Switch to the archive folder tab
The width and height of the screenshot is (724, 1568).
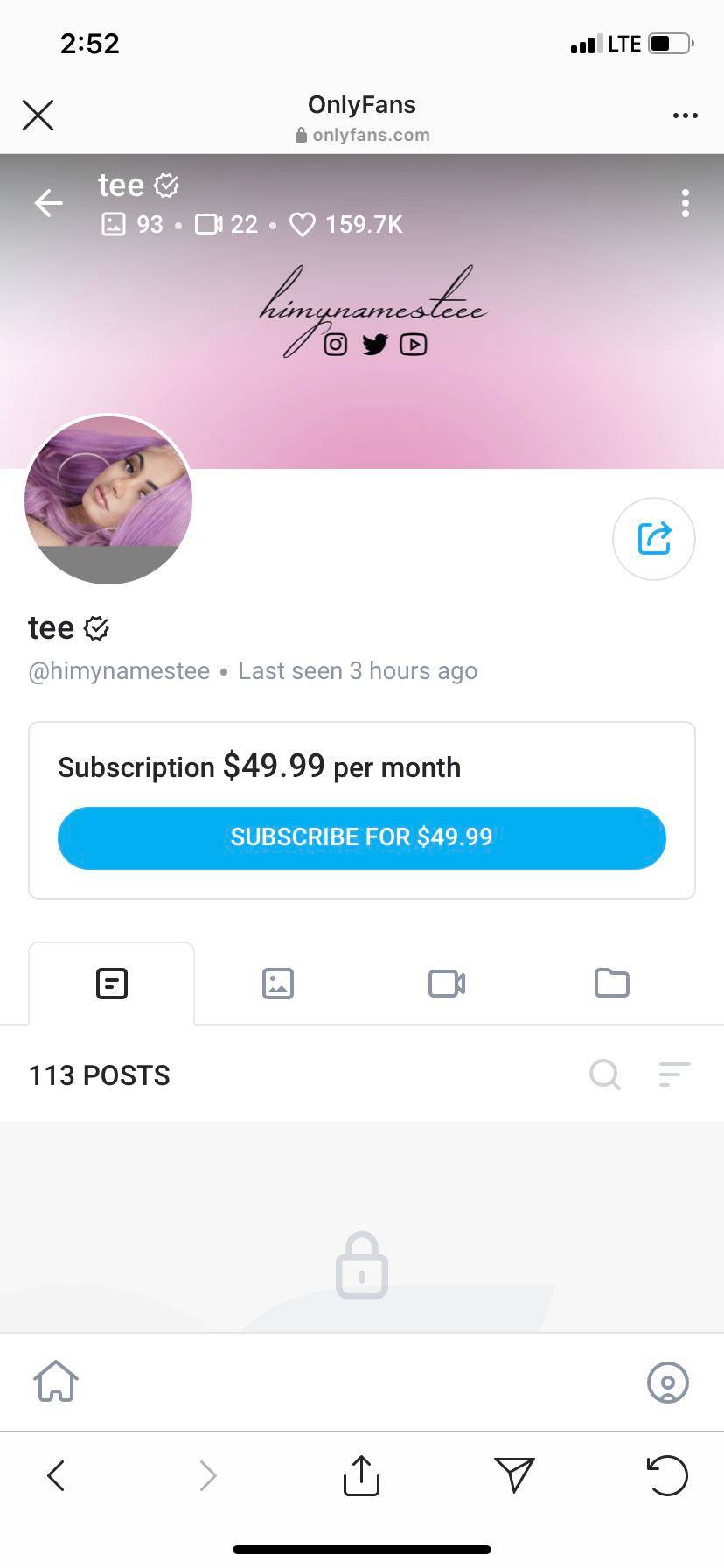pos(611,983)
